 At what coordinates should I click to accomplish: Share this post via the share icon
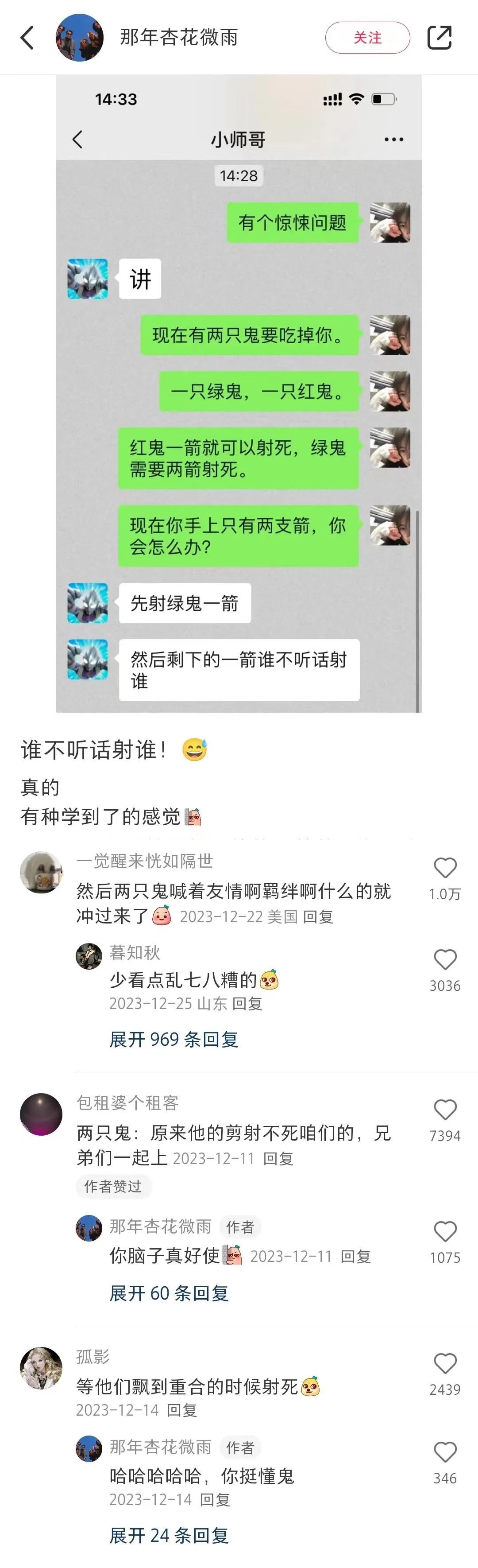pyautogui.click(x=439, y=38)
